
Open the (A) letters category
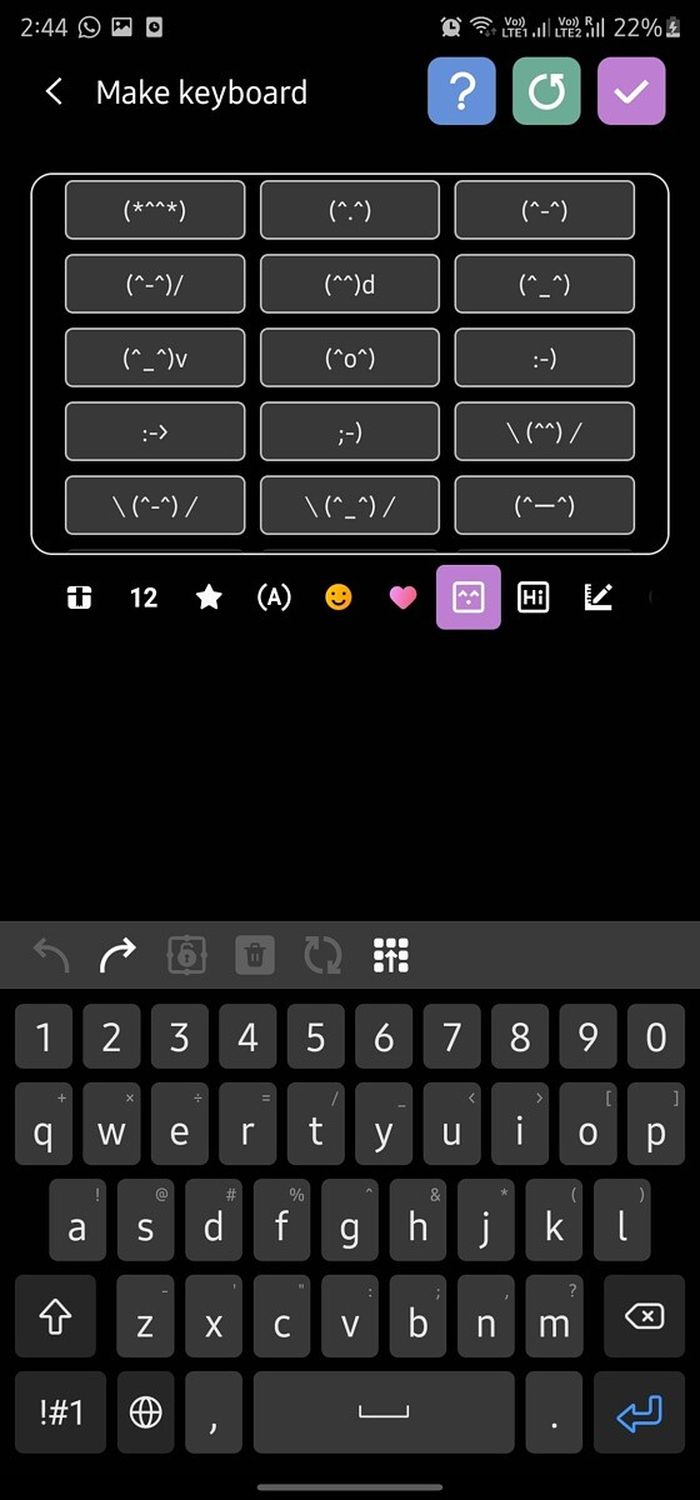tap(274, 598)
